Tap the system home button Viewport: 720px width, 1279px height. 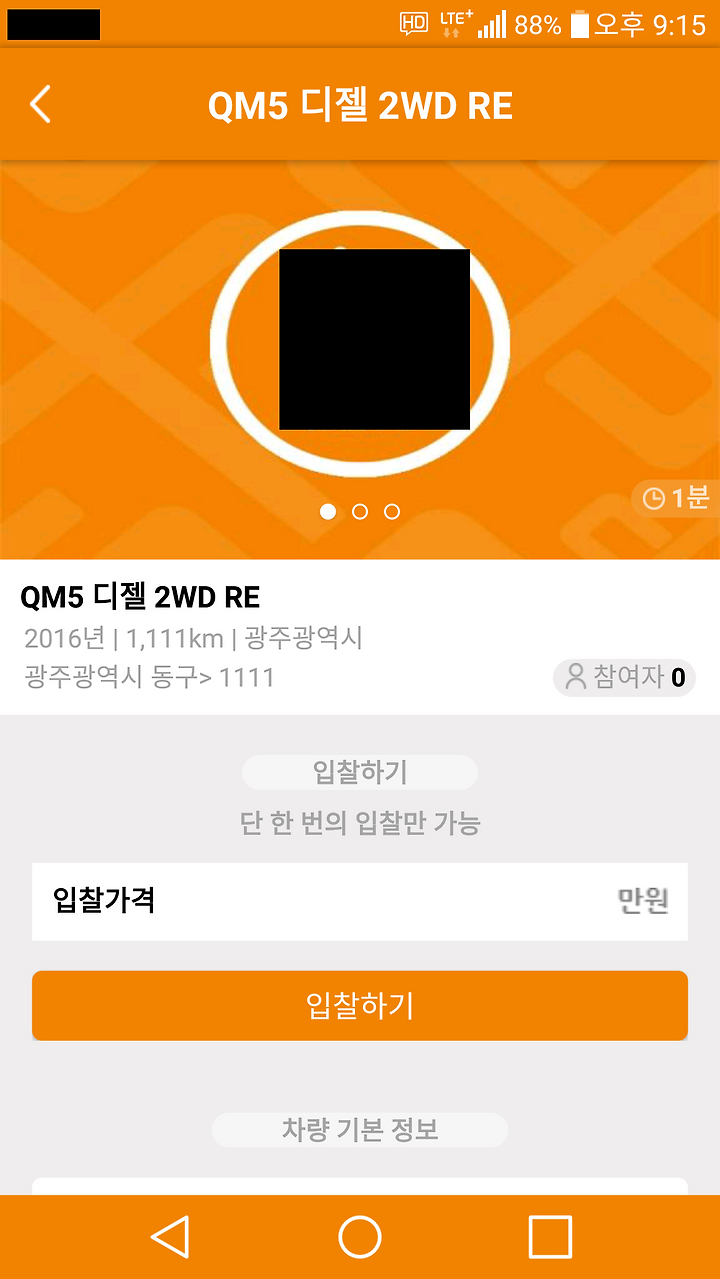pyautogui.click(x=360, y=1237)
